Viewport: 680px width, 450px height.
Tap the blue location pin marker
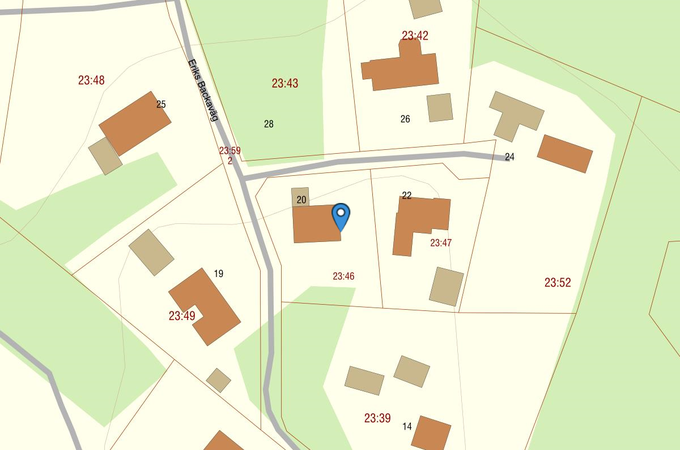[340, 215]
